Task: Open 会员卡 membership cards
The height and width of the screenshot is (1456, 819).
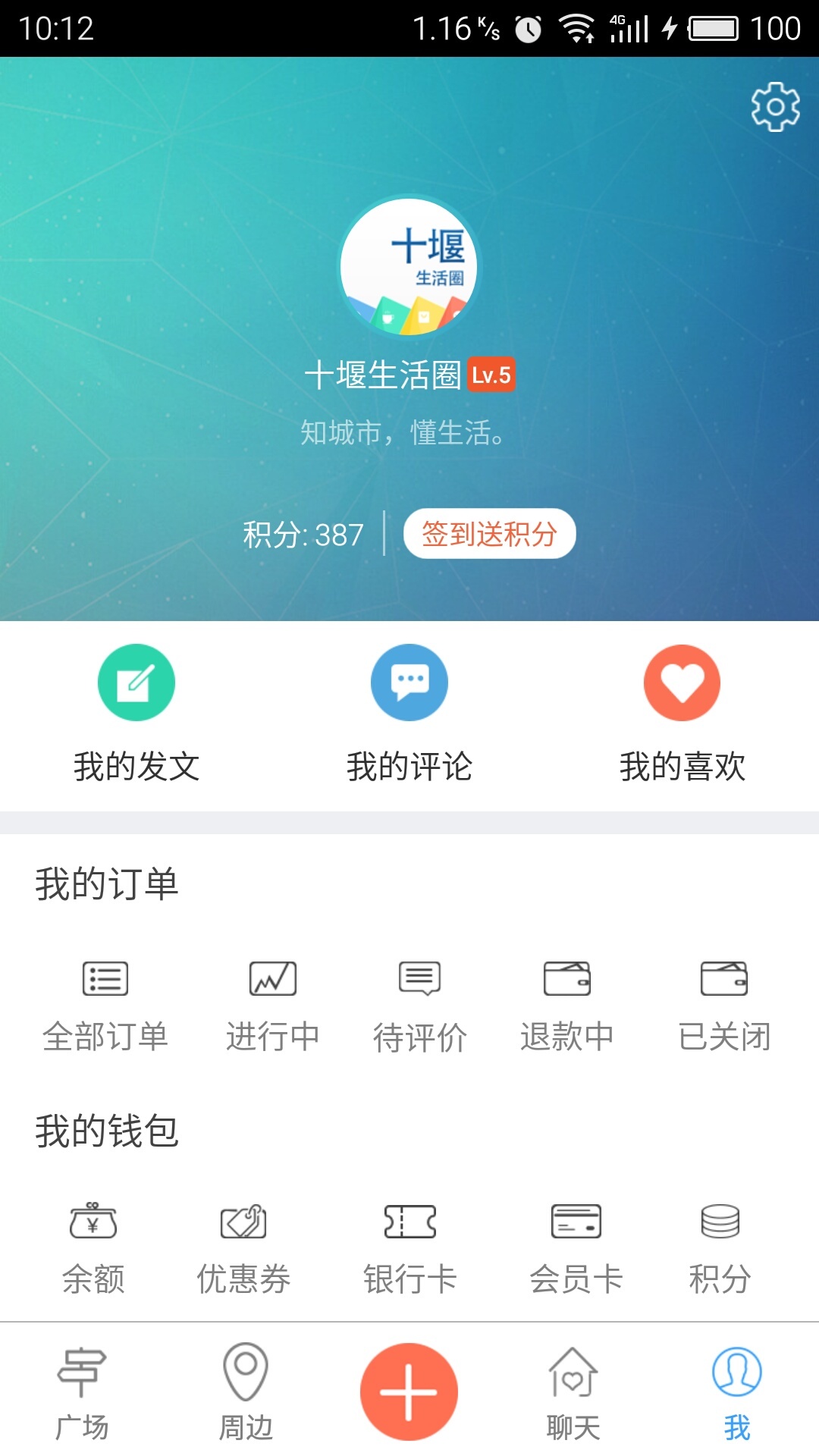Action: [x=576, y=1247]
